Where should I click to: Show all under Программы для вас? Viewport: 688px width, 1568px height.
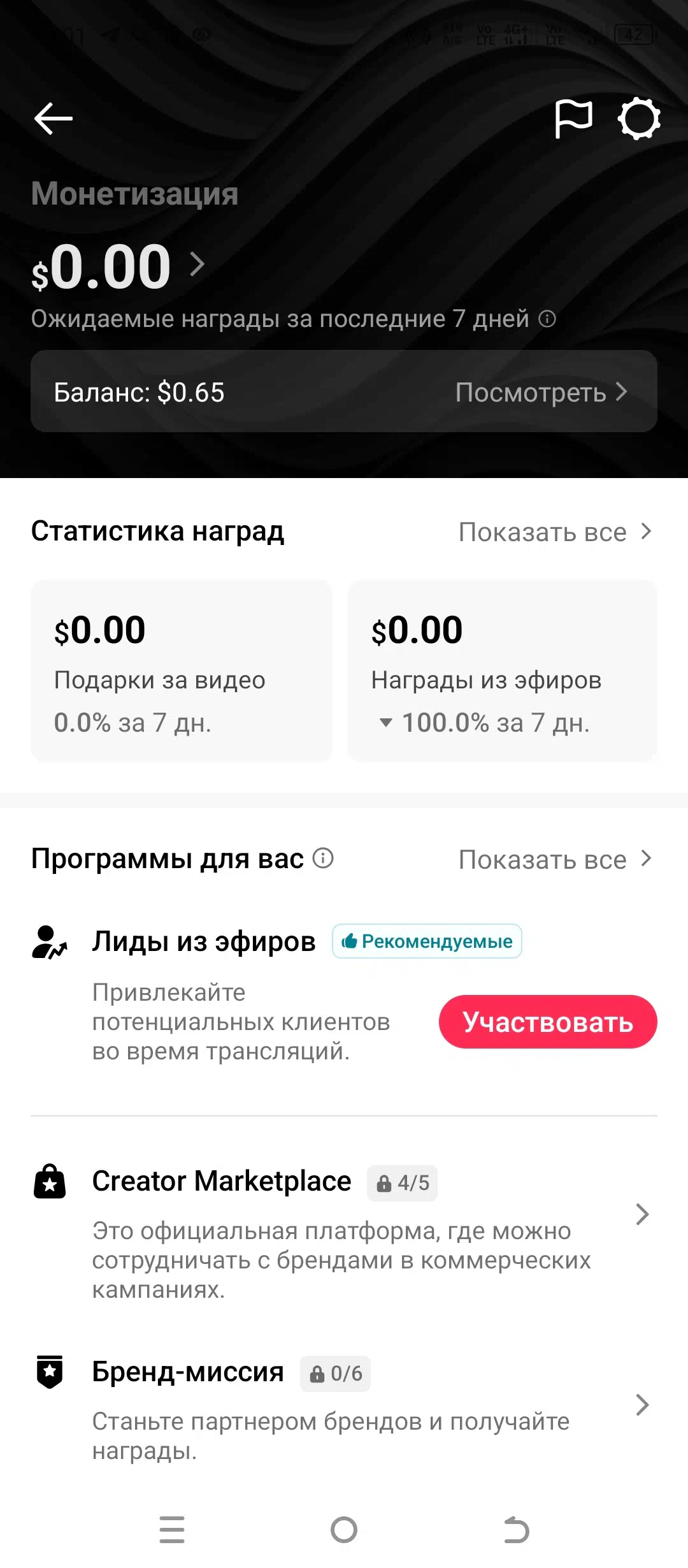(x=555, y=859)
